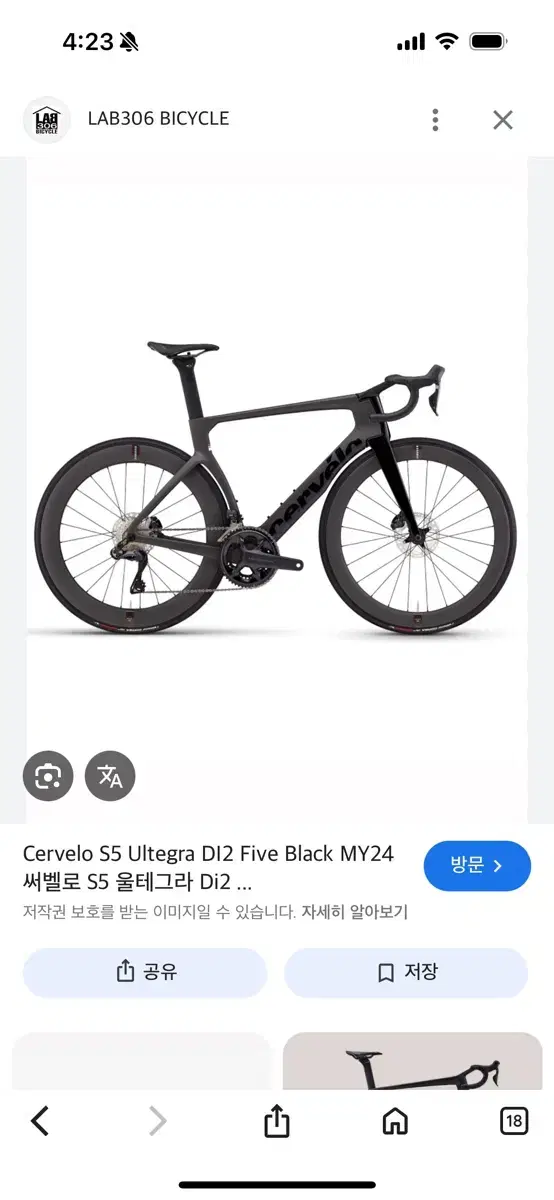Open the tab switcher showing 18
Viewport: 554px width, 1200px height.
pos(514,1121)
